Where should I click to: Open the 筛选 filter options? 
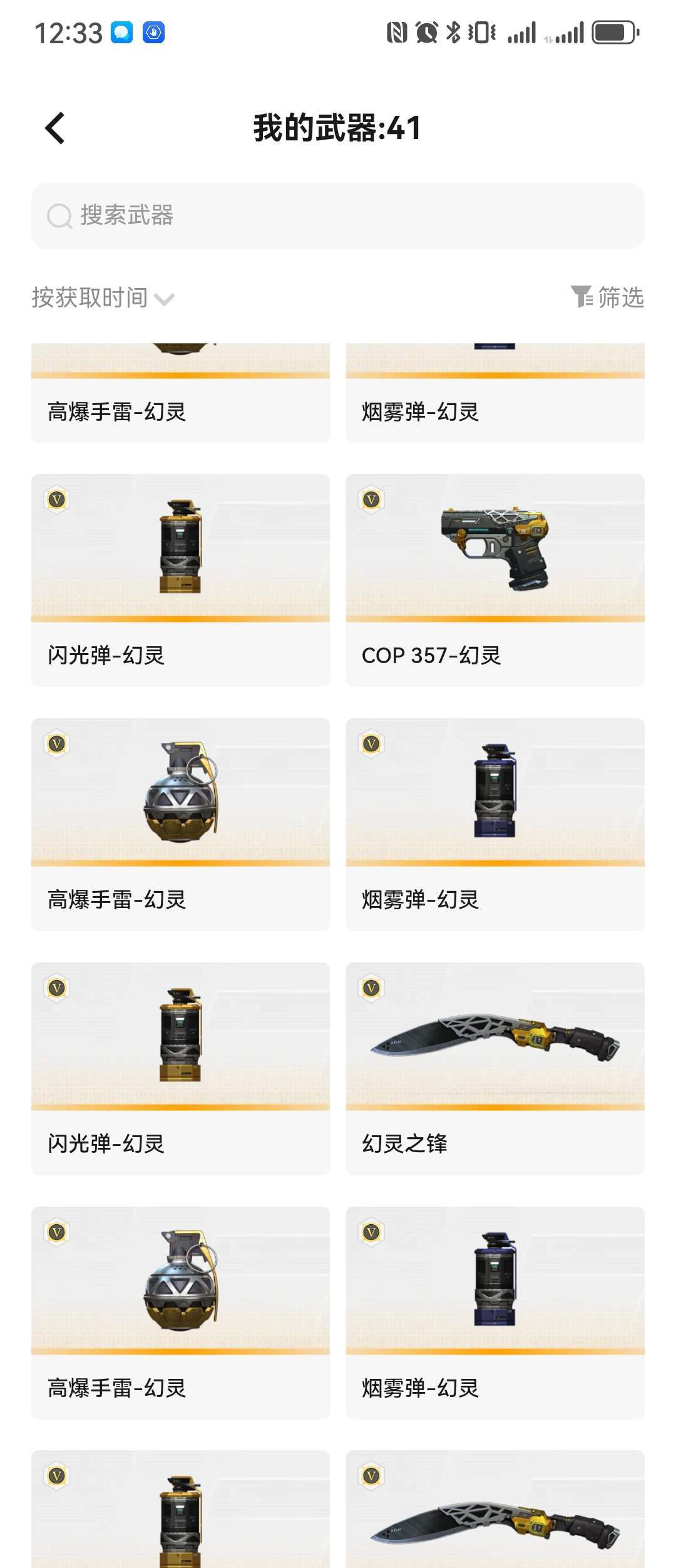[607, 297]
